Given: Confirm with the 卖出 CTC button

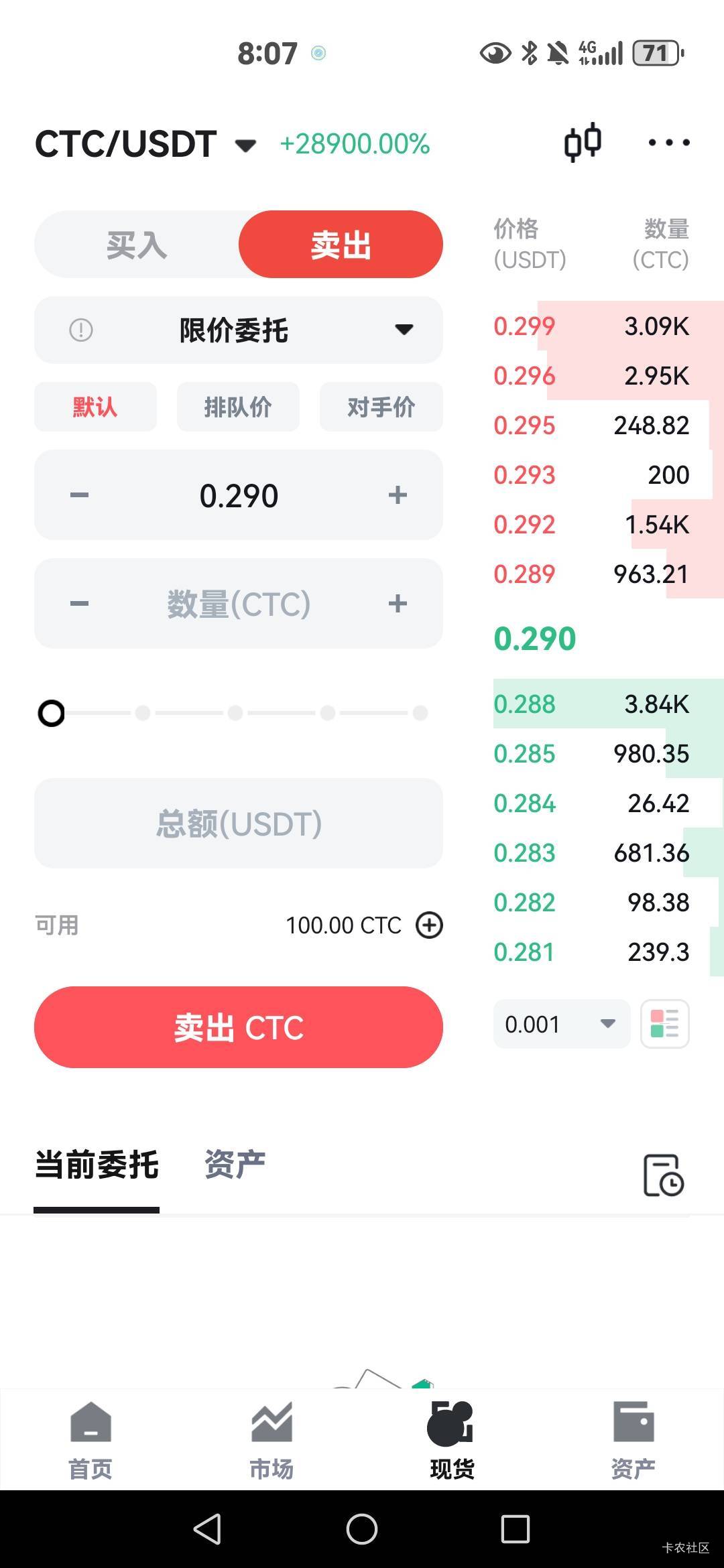Looking at the screenshot, I should pyautogui.click(x=239, y=1027).
